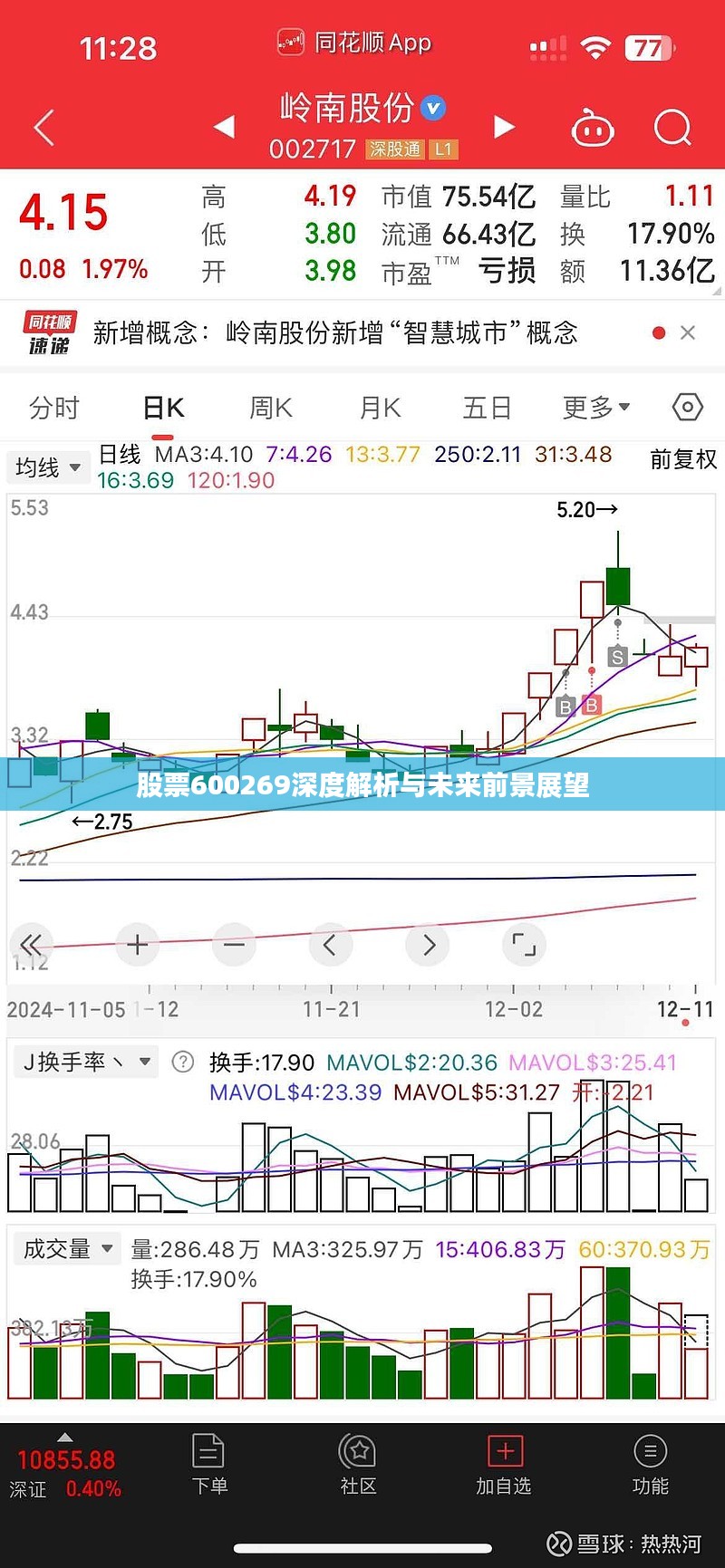Zoom in the chart with plus

[138, 945]
